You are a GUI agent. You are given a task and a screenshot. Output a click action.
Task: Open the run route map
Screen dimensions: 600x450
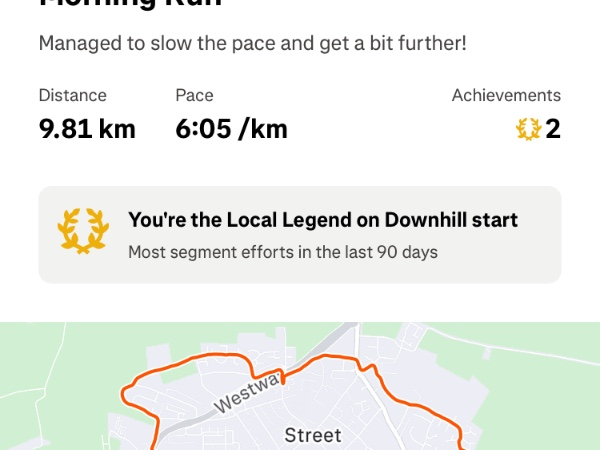pyautogui.click(x=300, y=390)
